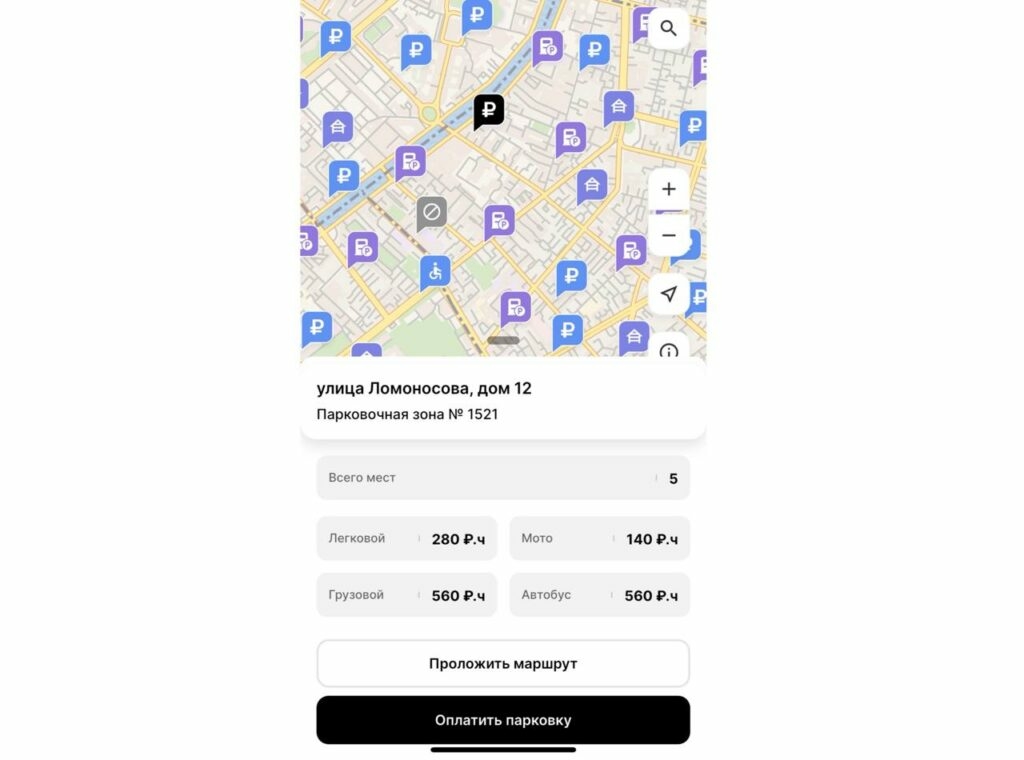
Task: Open the map info button
Action: (668, 350)
